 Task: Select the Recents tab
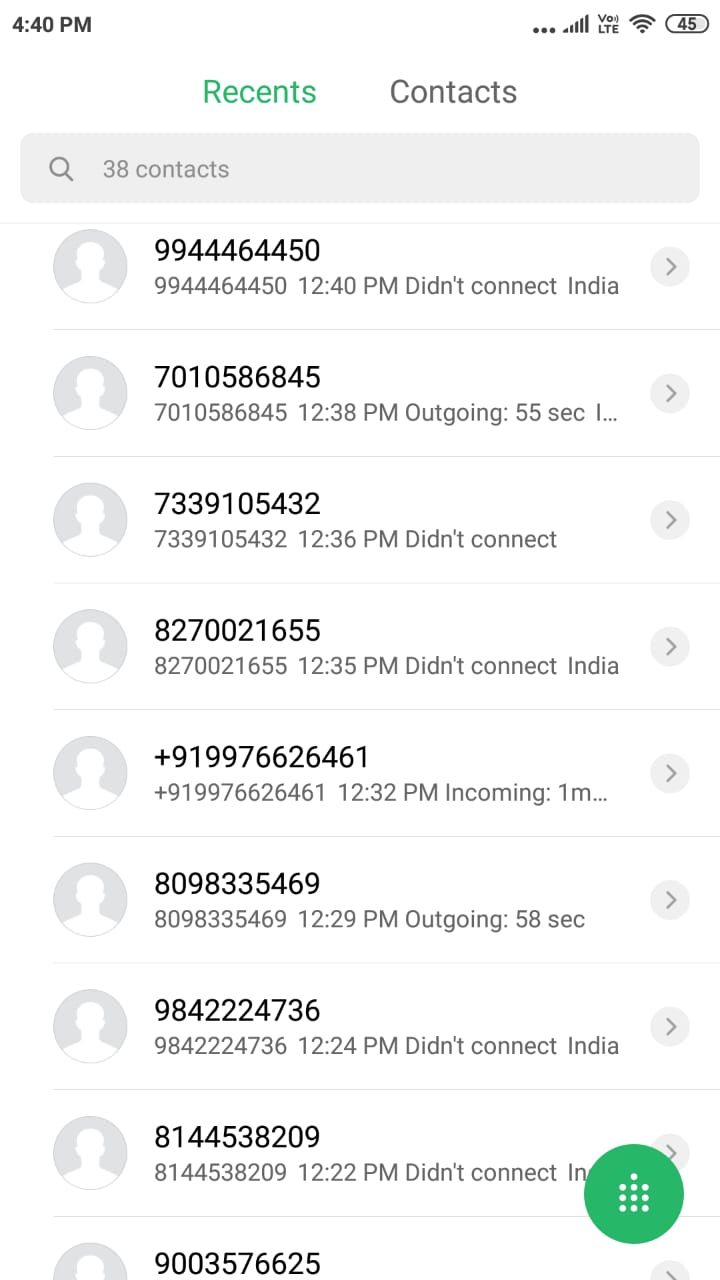pyautogui.click(x=259, y=92)
